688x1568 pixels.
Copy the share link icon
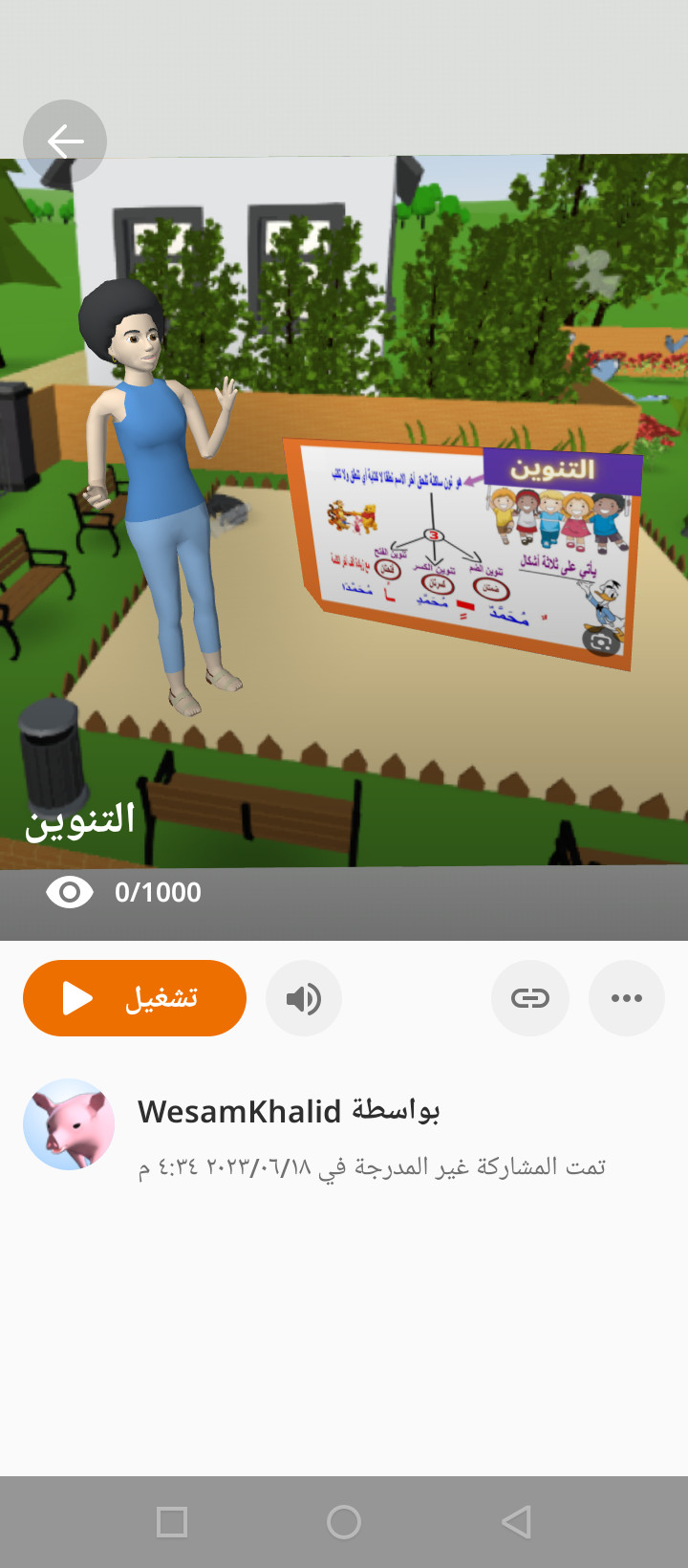tap(530, 998)
